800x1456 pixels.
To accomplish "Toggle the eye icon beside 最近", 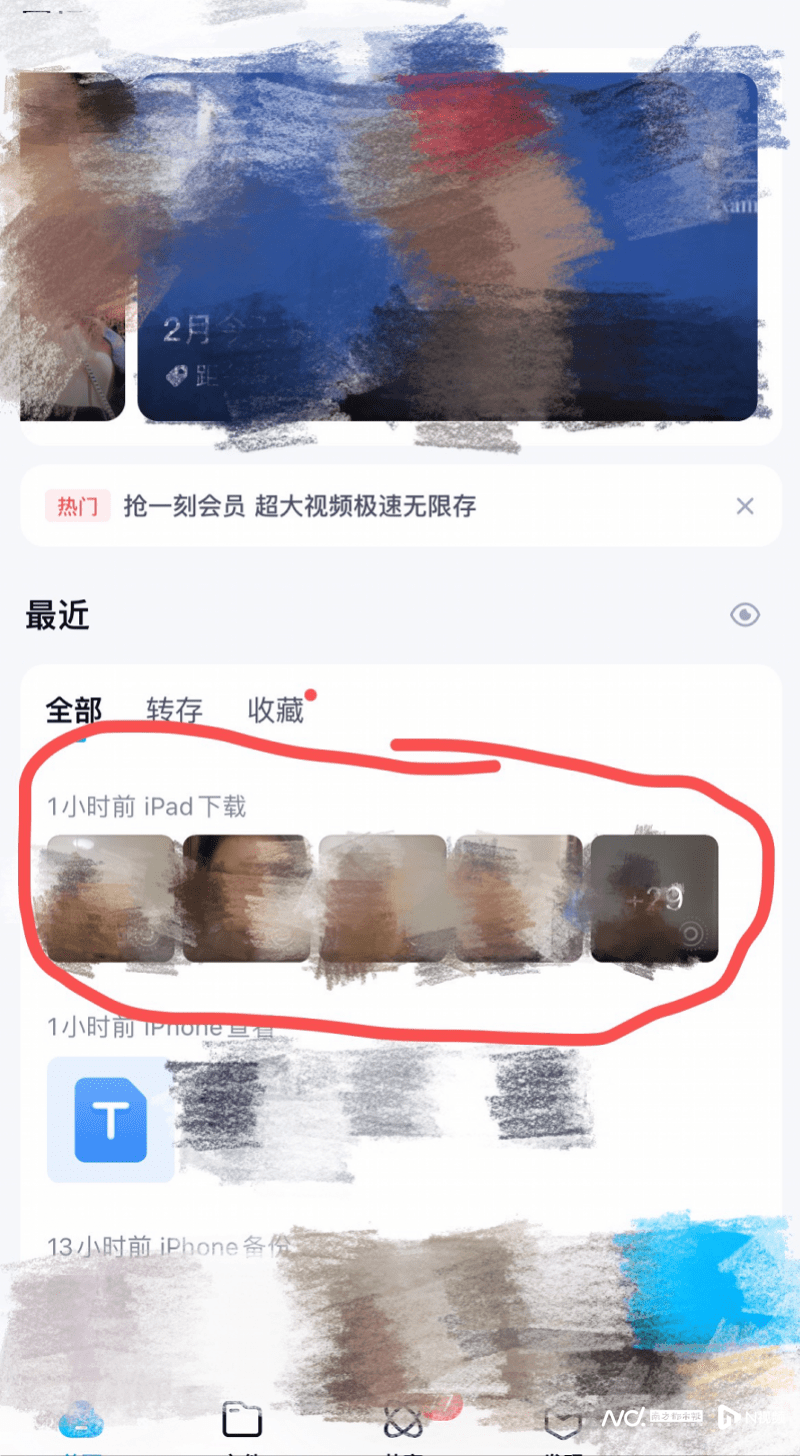I will (745, 614).
